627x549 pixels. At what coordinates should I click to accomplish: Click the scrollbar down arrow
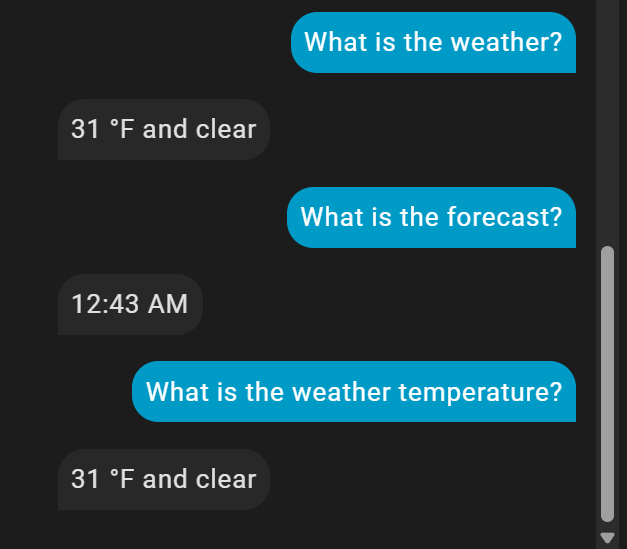tap(607, 537)
